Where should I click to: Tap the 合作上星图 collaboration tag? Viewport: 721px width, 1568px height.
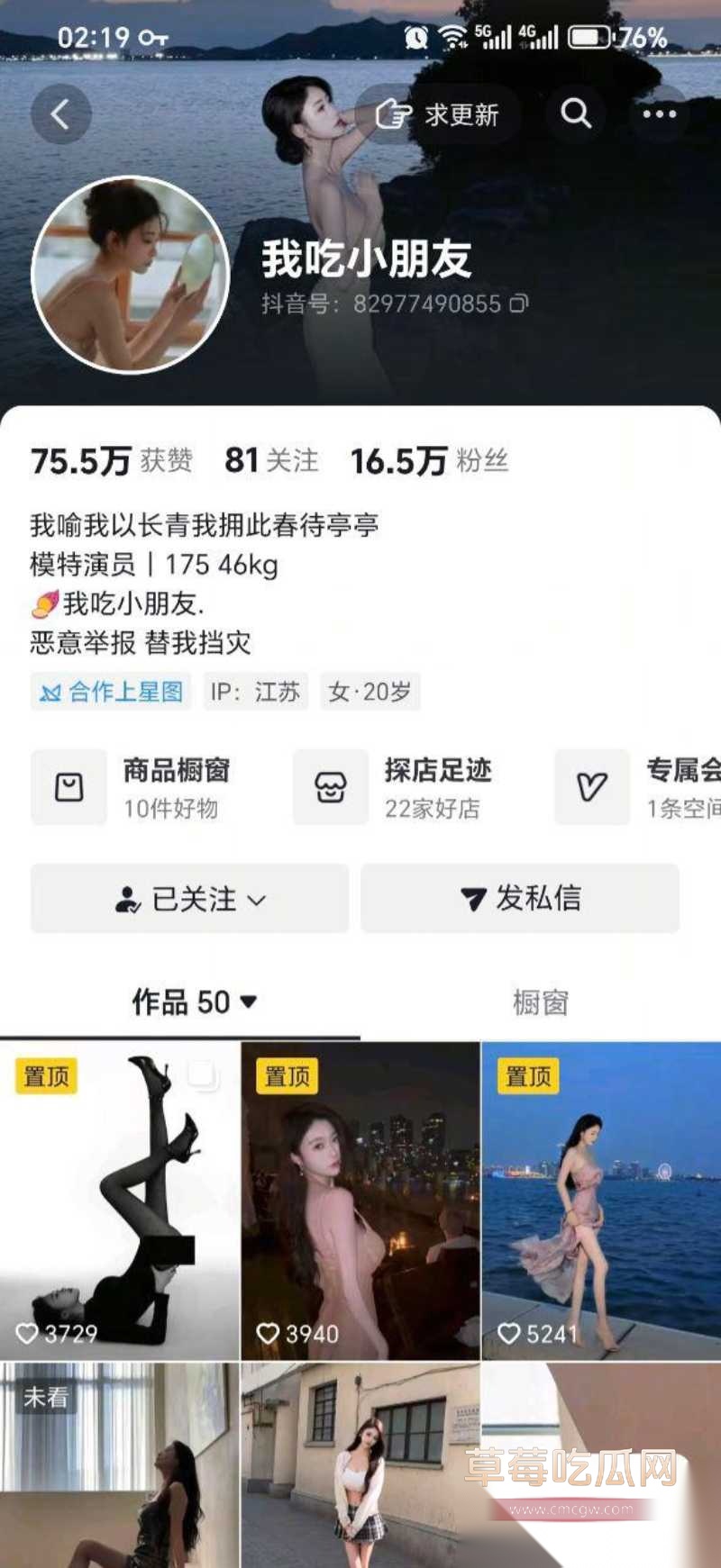click(x=110, y=692)
